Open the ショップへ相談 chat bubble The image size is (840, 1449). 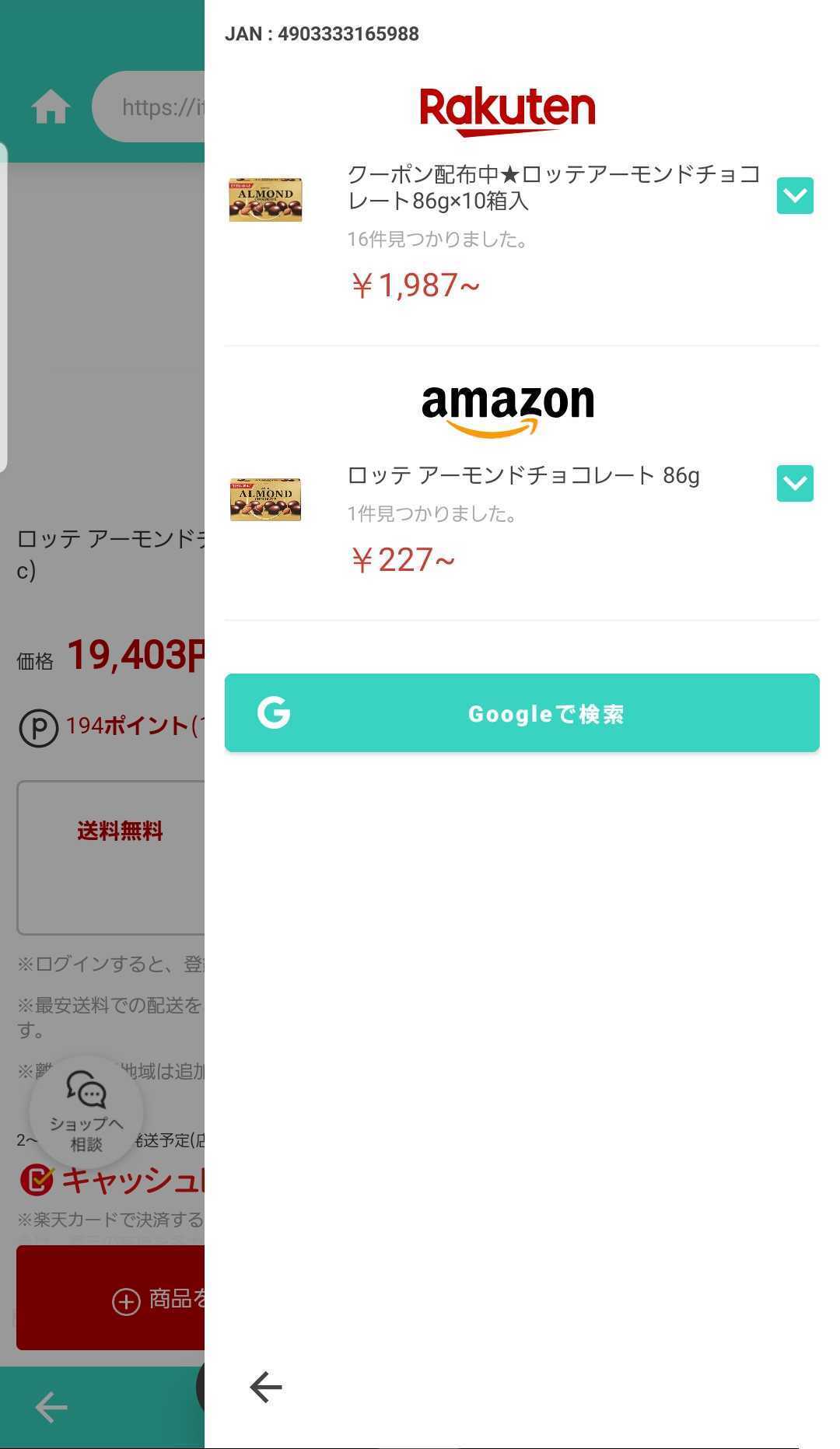[86, 1112]
